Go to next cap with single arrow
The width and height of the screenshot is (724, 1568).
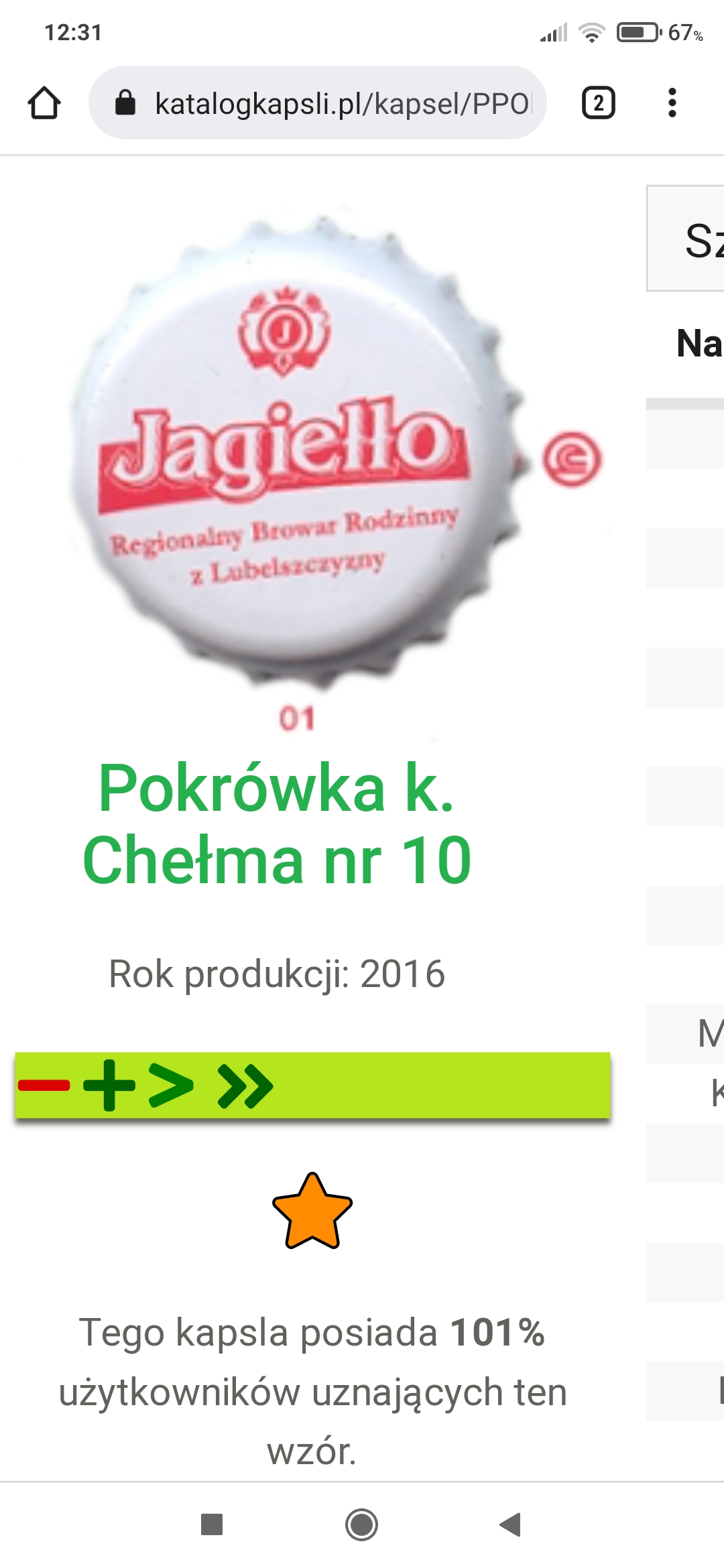(x=171, y=1086)
